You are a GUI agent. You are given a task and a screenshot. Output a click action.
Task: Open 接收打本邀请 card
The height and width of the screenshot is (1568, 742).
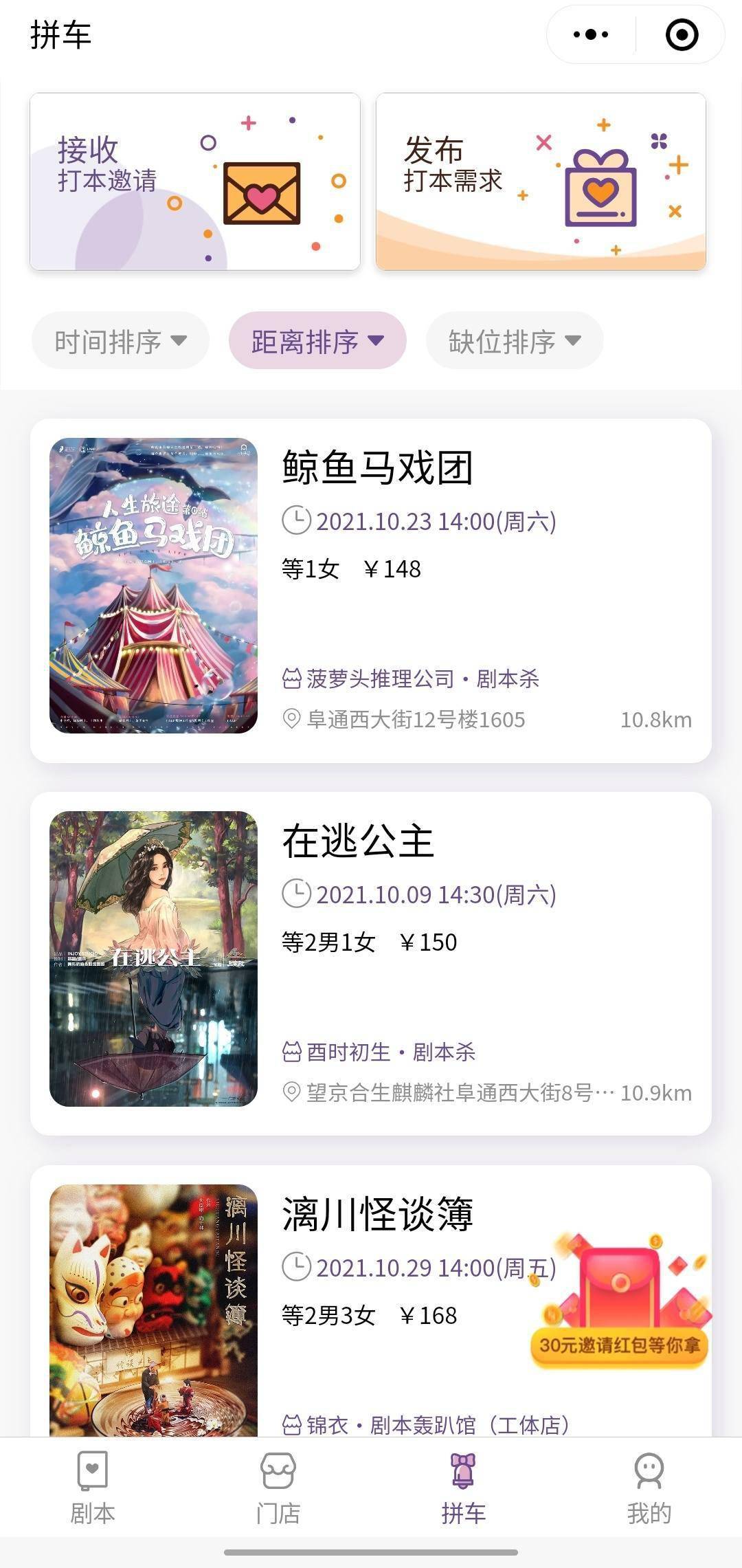click(195, 181)
